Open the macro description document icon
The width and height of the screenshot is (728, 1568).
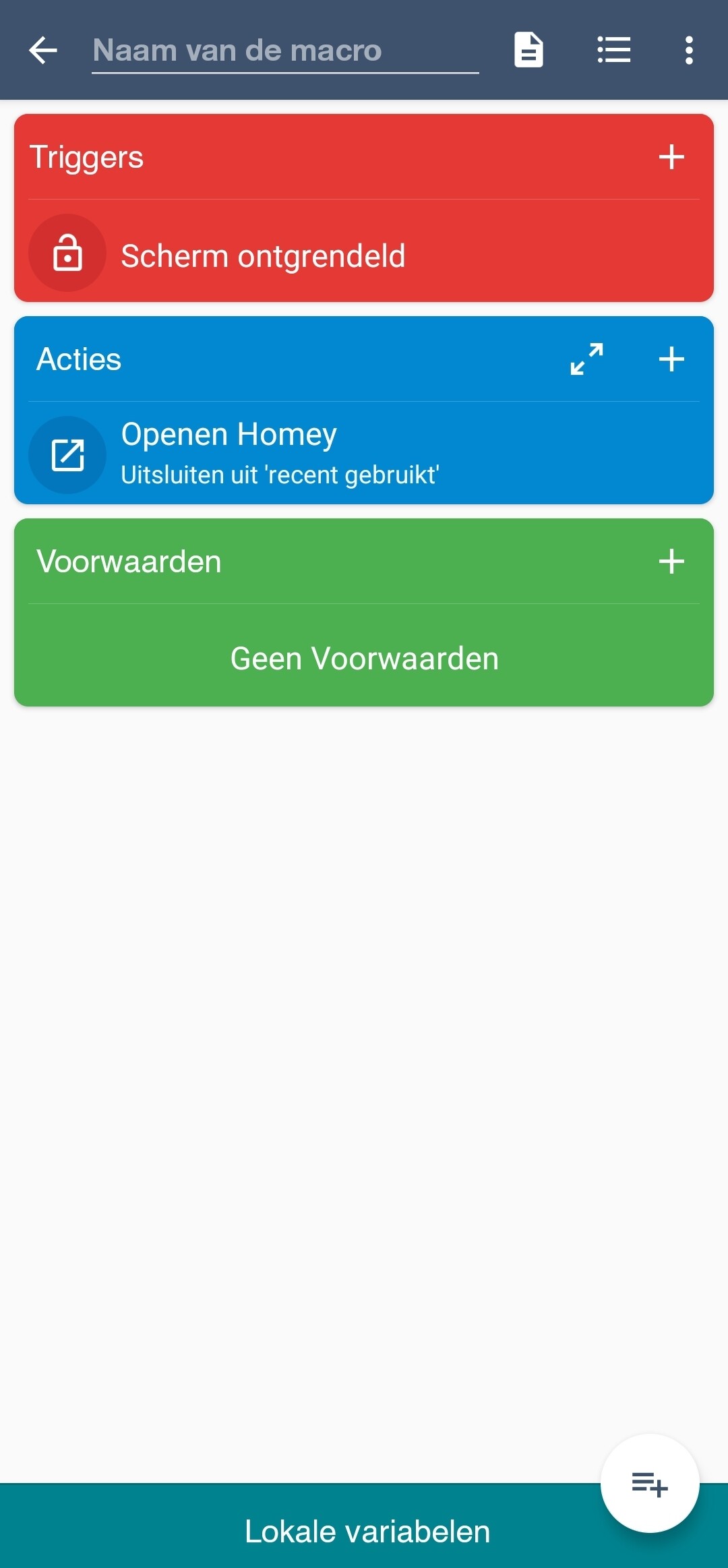(528, 51)
